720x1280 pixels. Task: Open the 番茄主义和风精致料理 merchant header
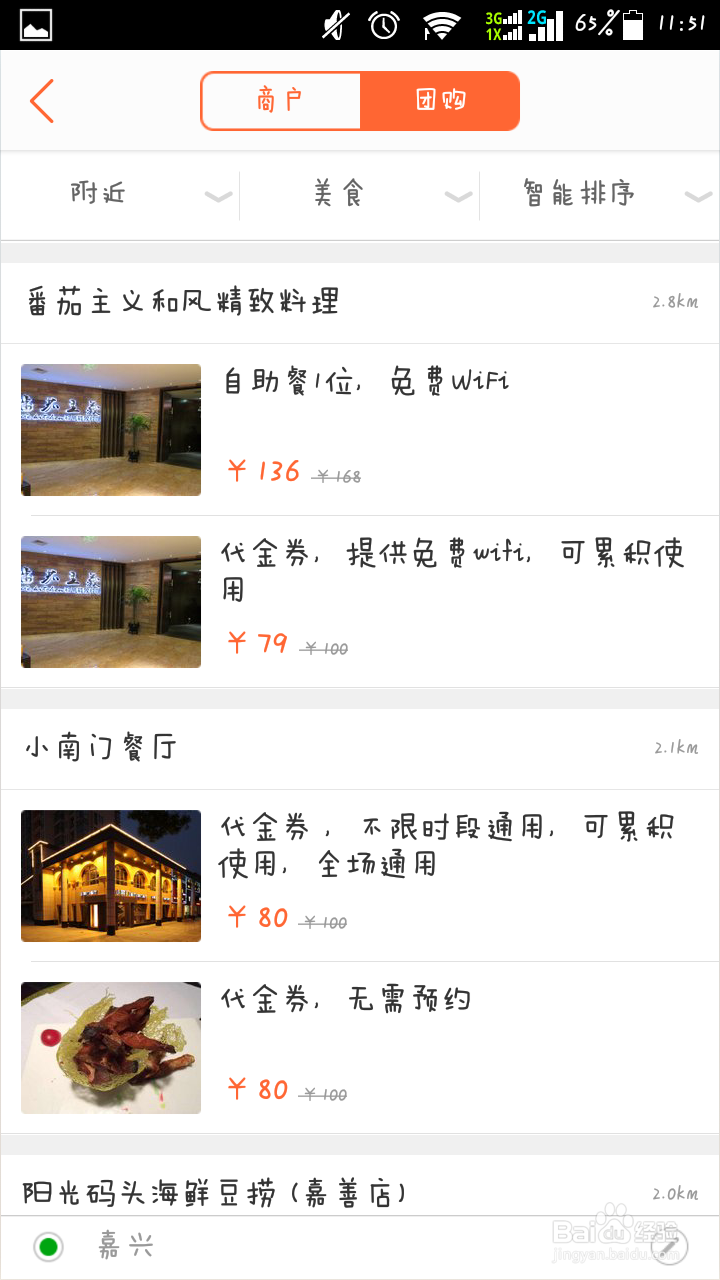[360, 302]
